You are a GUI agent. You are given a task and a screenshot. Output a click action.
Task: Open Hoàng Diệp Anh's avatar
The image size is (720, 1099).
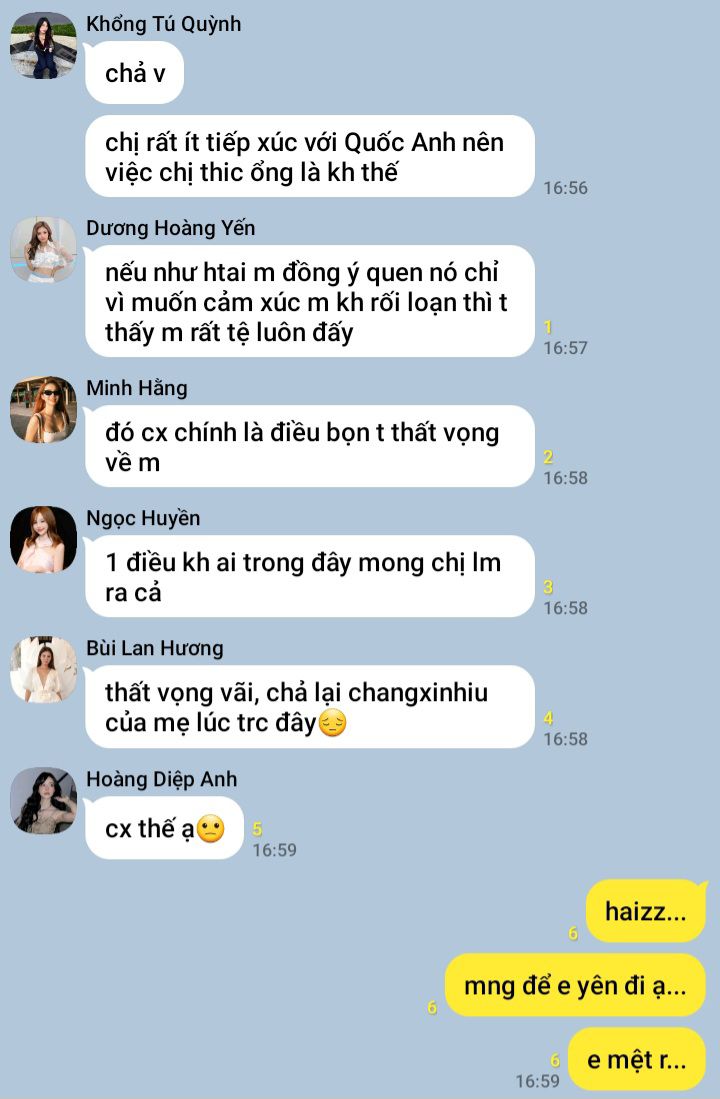coord(43,800)
